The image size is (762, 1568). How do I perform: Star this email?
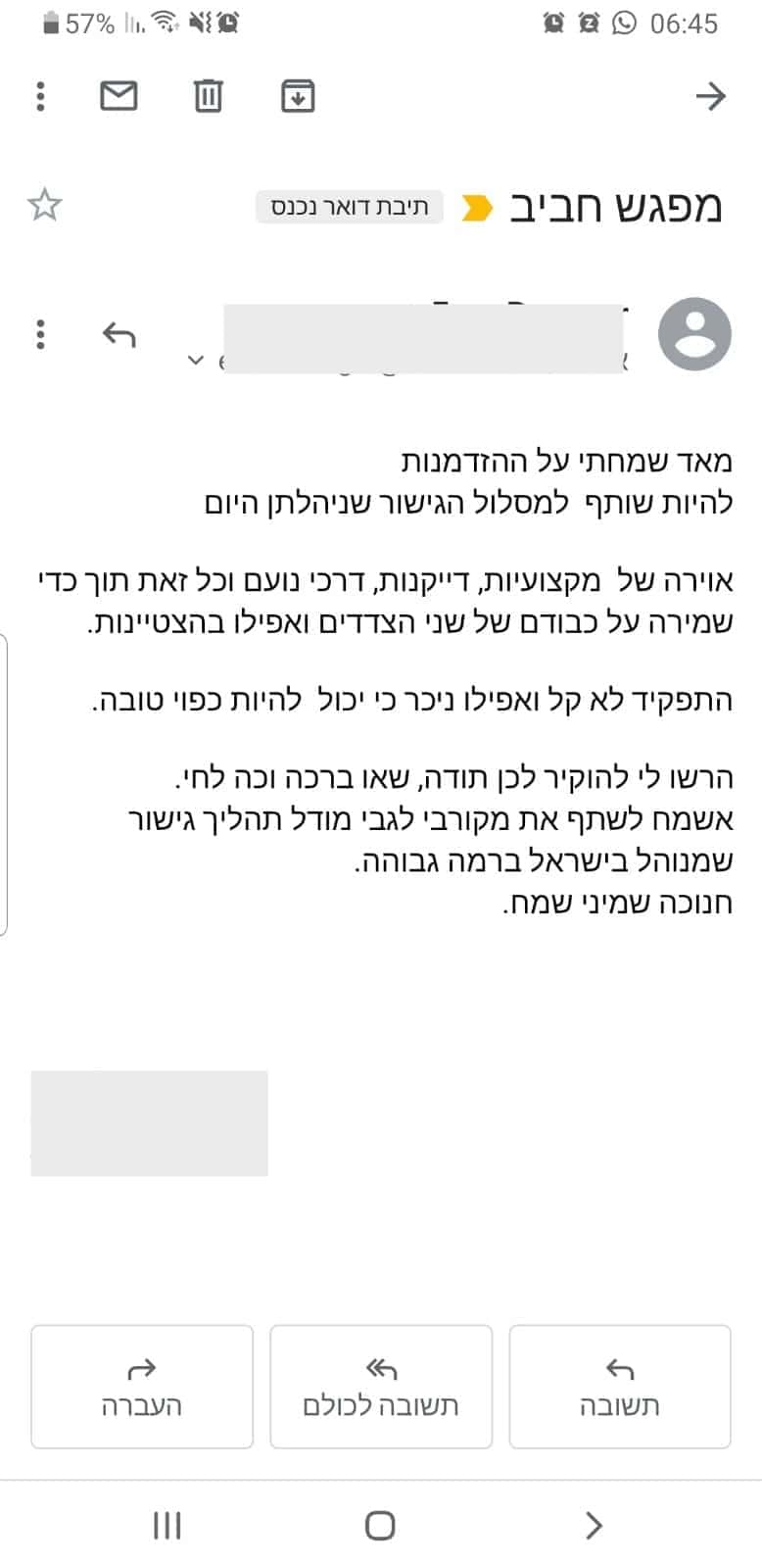[x=44, y=205]
